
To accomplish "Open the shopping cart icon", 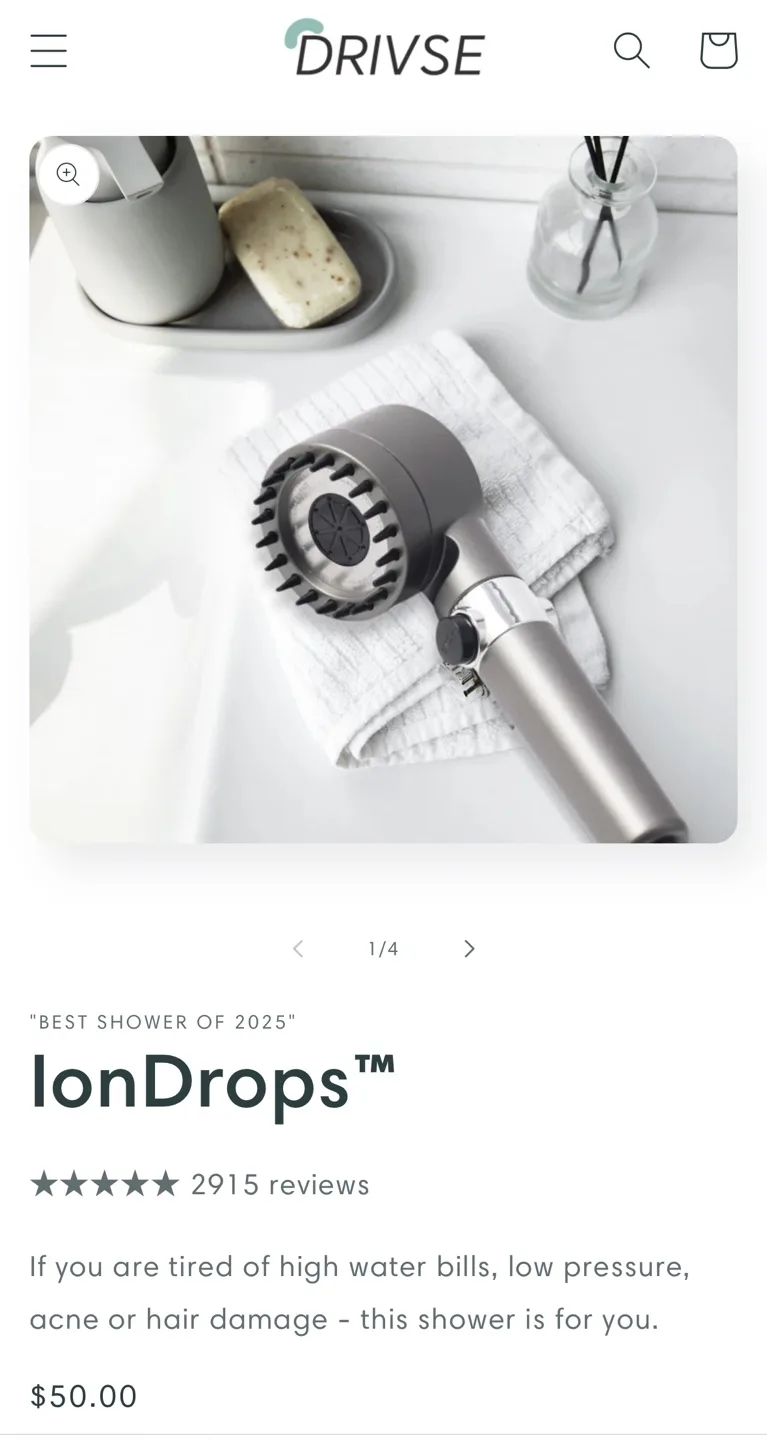I will (x=718, y=50).
